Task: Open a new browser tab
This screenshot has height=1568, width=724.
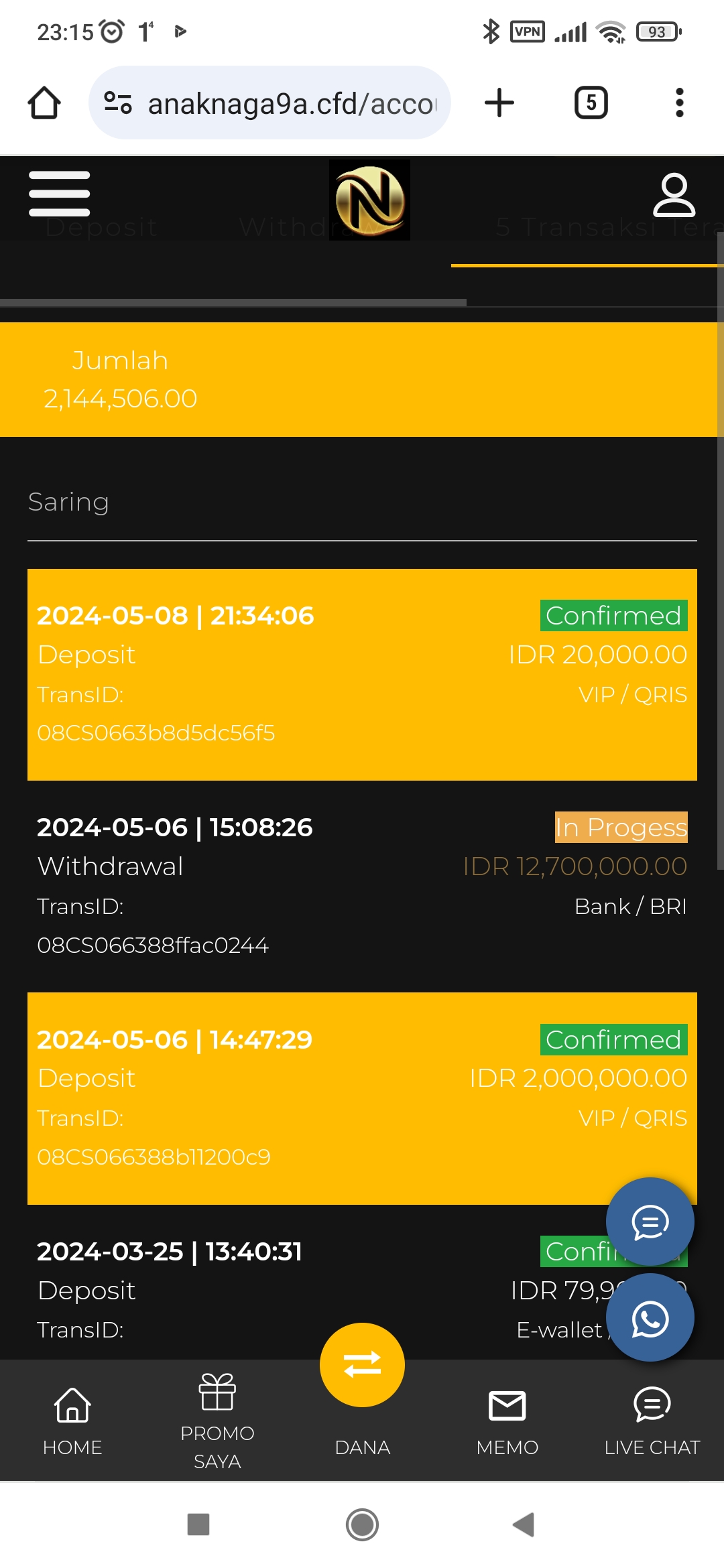Action: coord(499,103)
